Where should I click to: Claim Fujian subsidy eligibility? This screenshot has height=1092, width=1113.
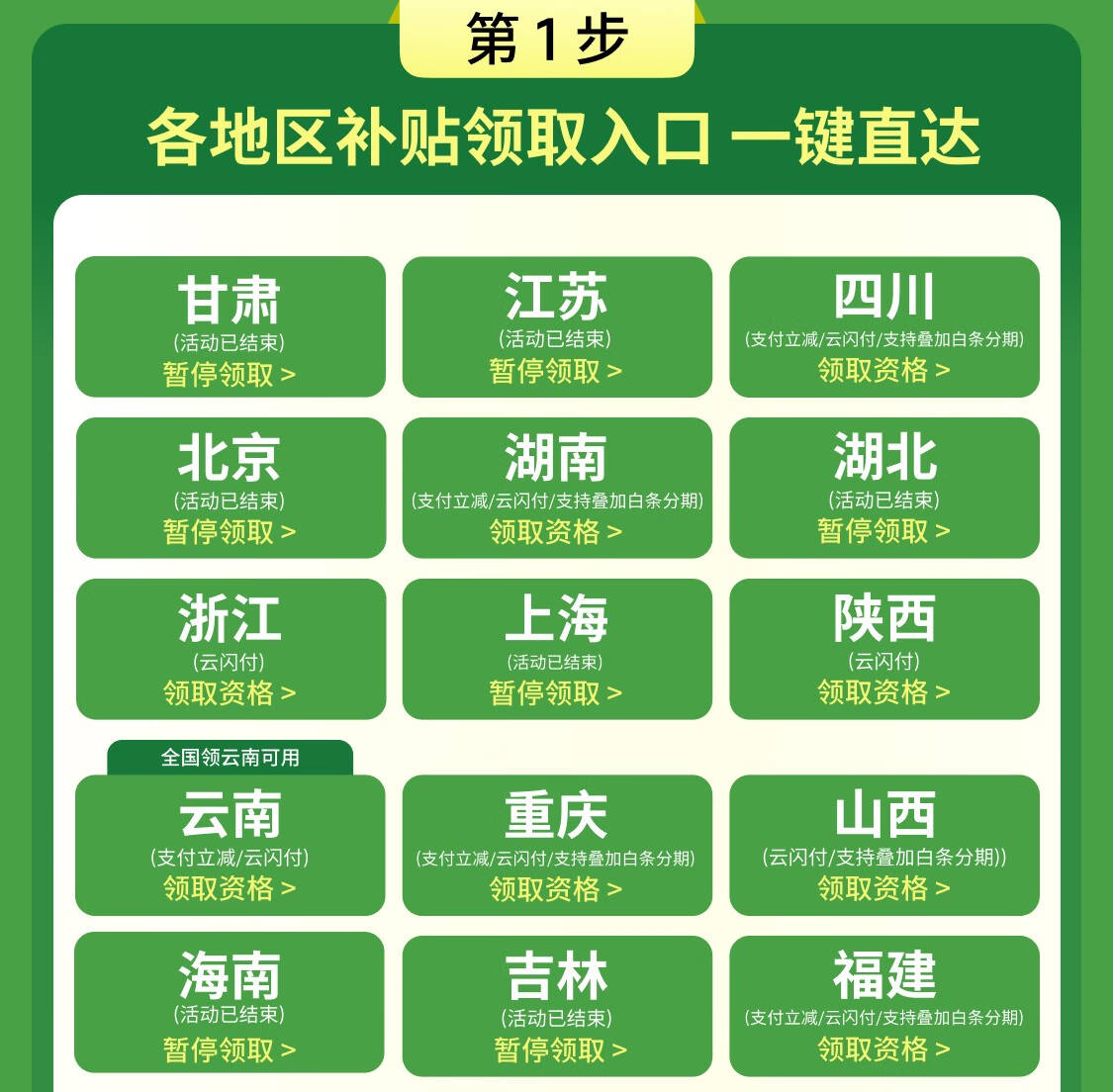click(x=883, y=1048)
